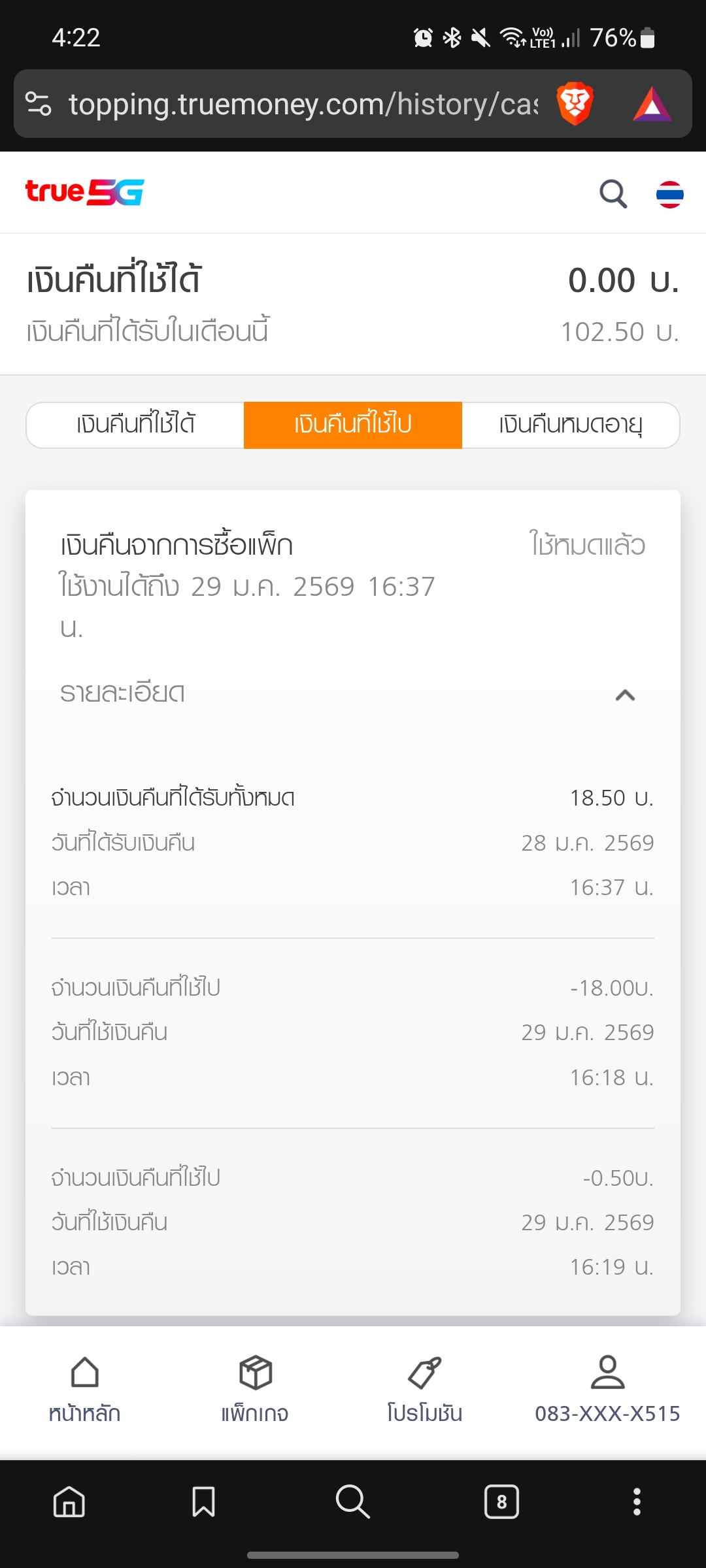The width and height of the screenshot is (706, 1568).
Task: Tap the True 5G logo
Action: [x=85, y=193]
